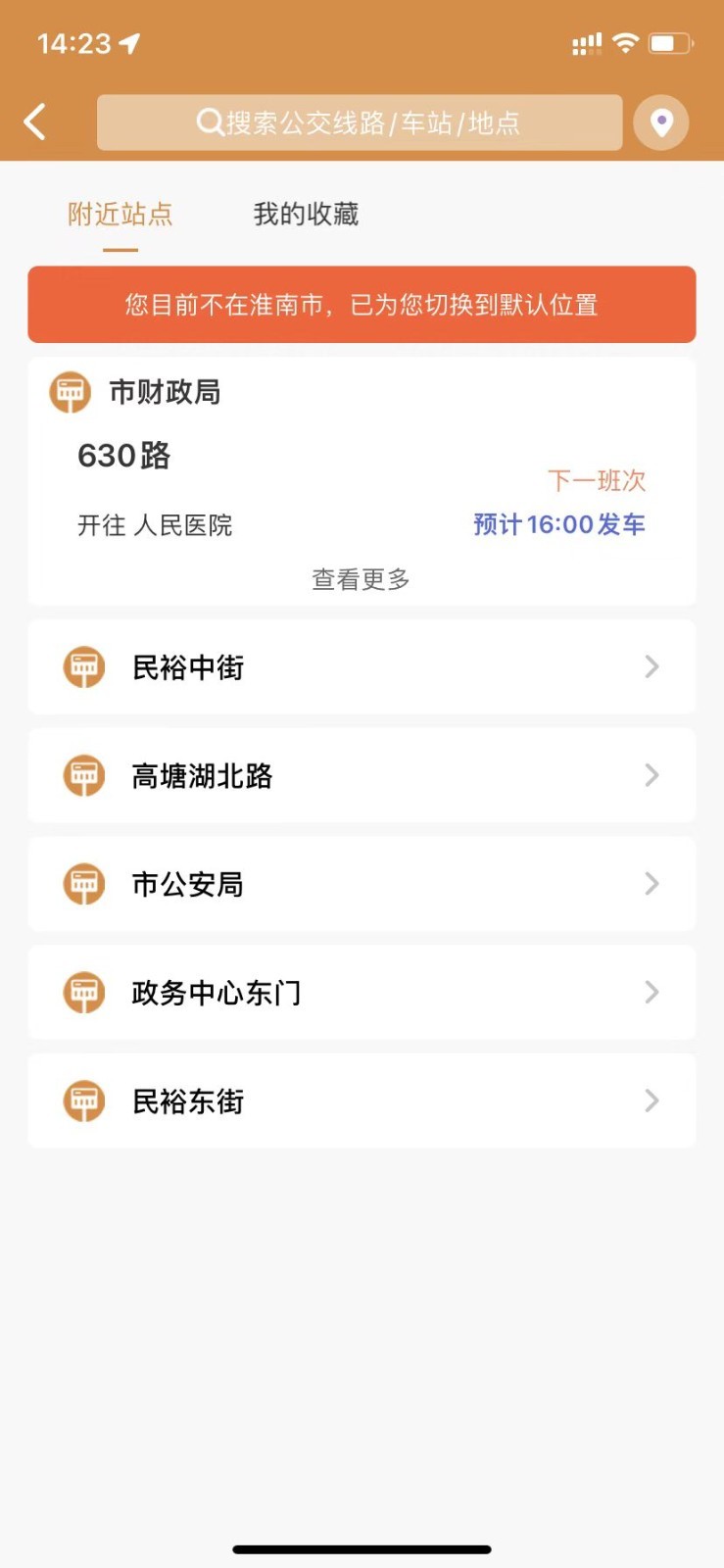
Task: Tap the 630路 route heading
Action: point(122,456)
